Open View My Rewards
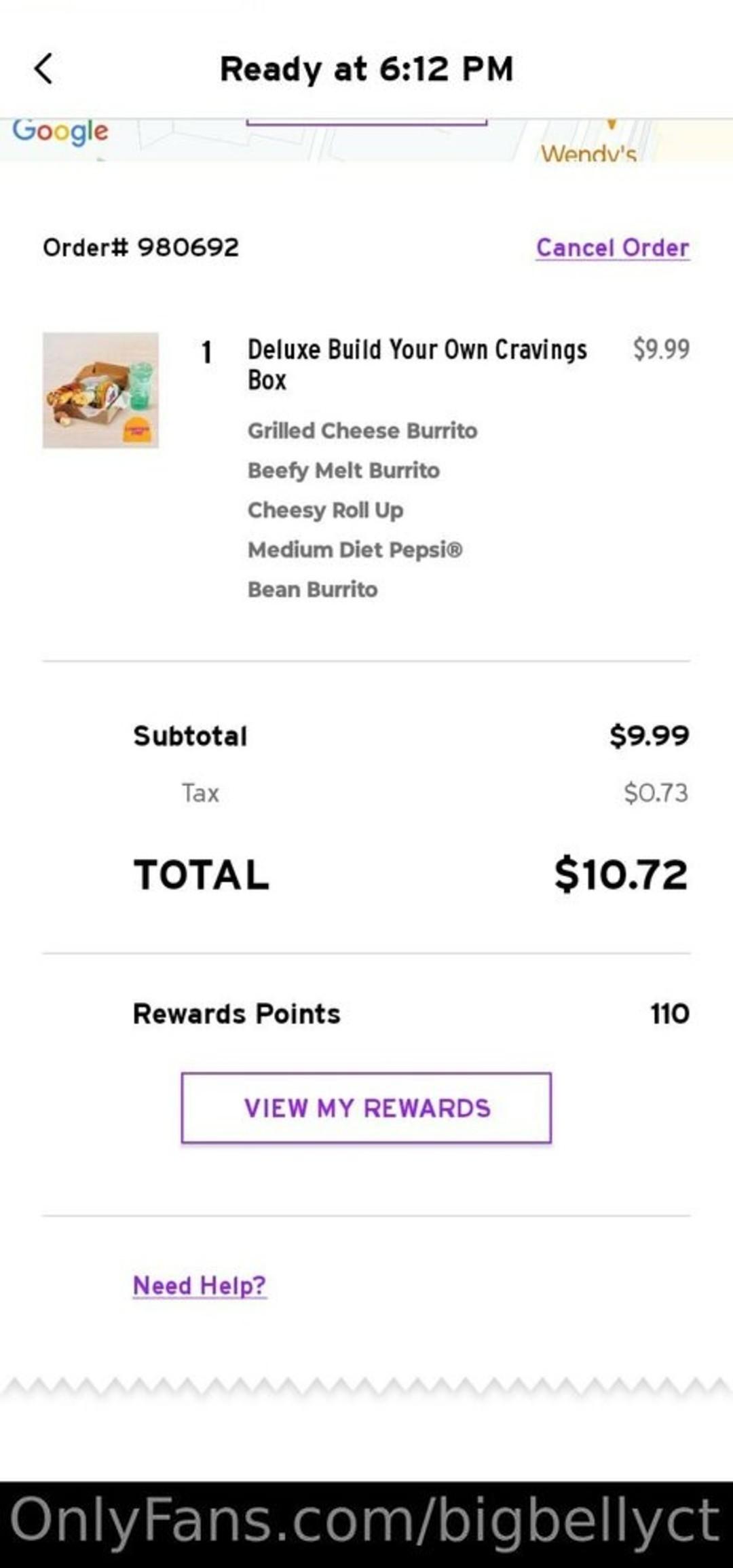The image size is (733, 1568). 366,1108
